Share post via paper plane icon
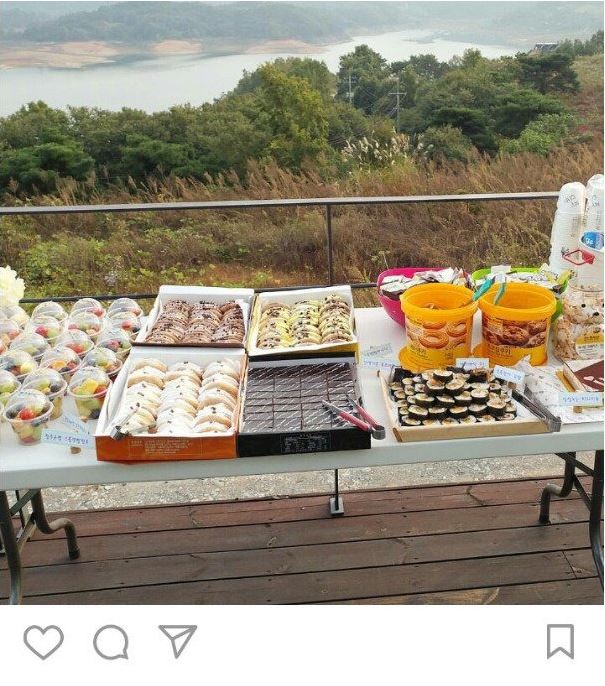The image size is (605, 686). 177,641
